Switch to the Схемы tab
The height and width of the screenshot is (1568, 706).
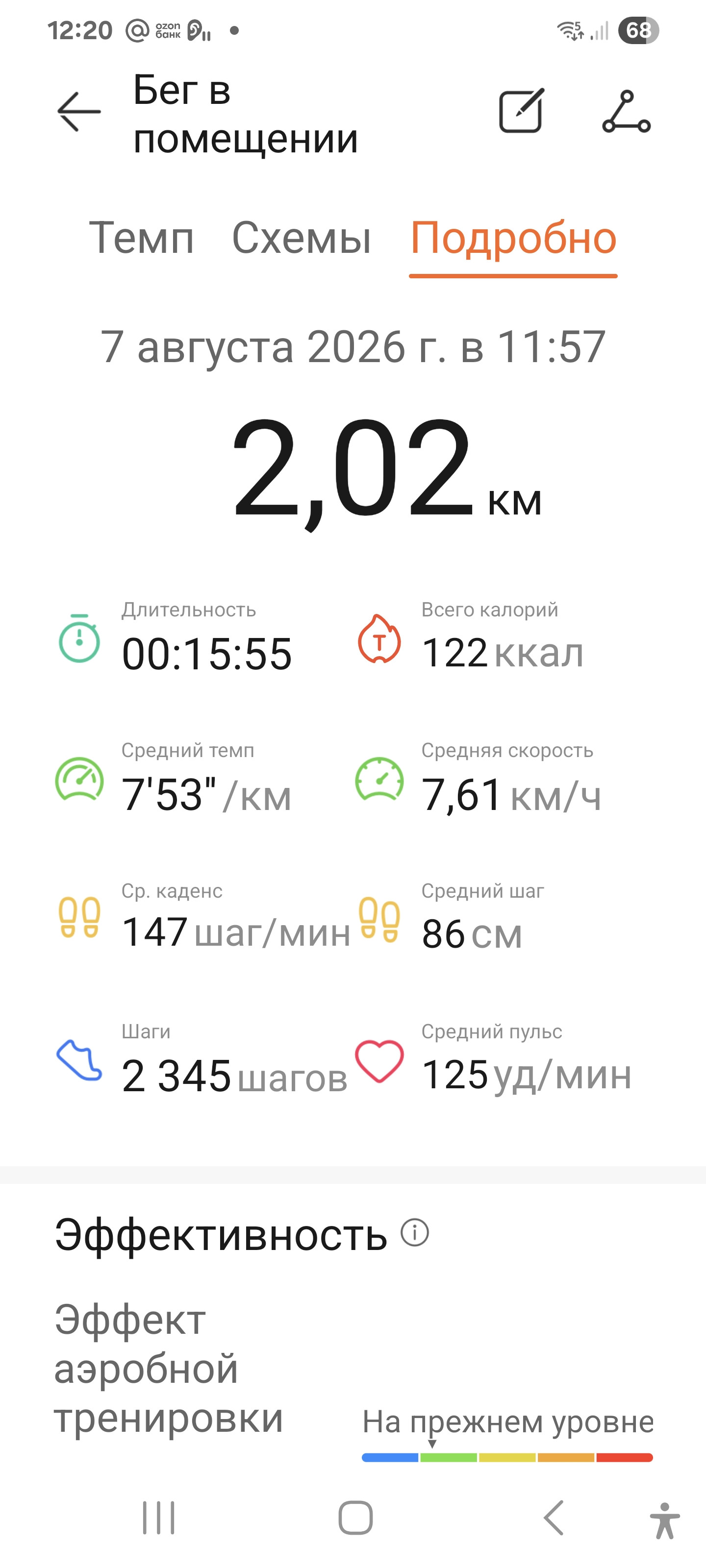tap(302, 237)
